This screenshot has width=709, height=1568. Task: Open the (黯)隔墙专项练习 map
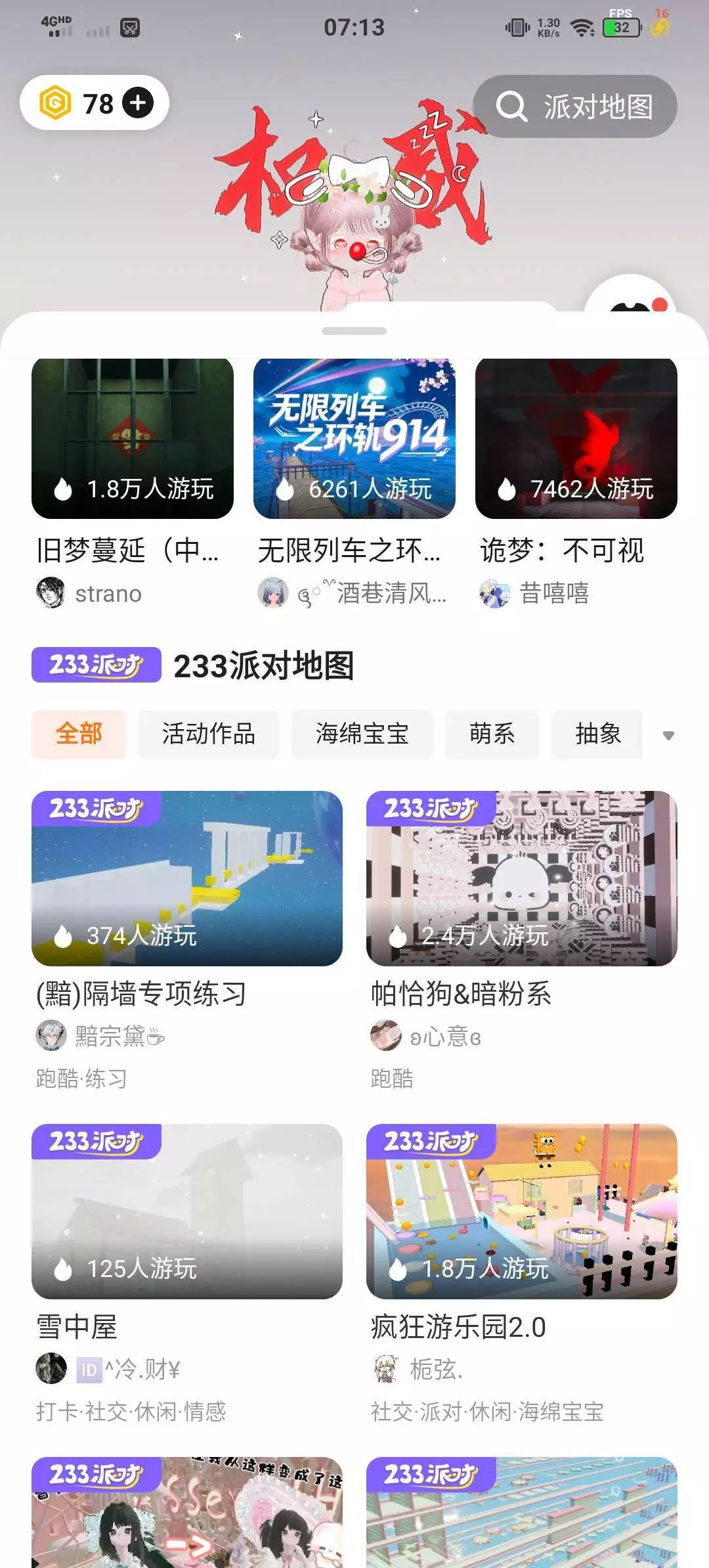(x=187, y=878)
